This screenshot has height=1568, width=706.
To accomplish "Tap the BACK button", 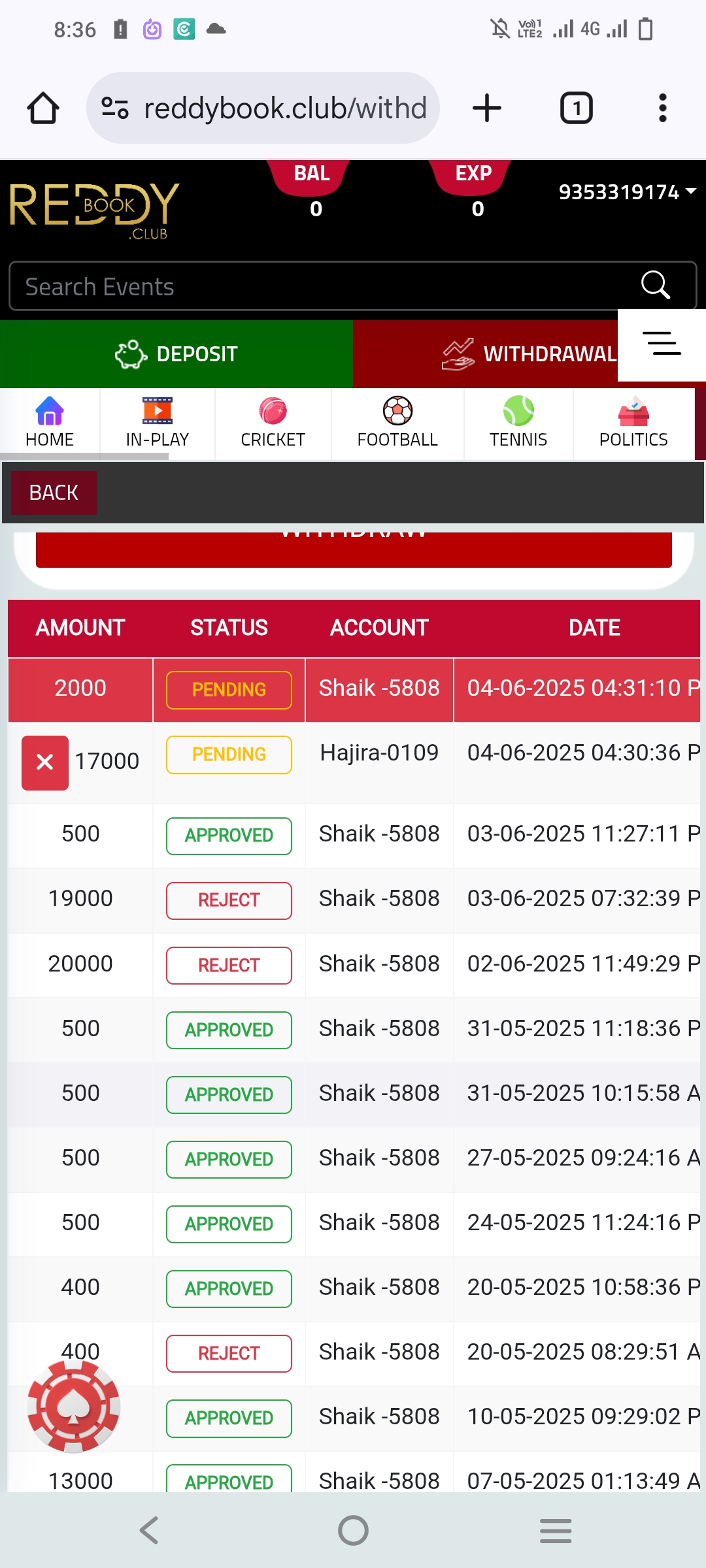I will coord(54,493).
